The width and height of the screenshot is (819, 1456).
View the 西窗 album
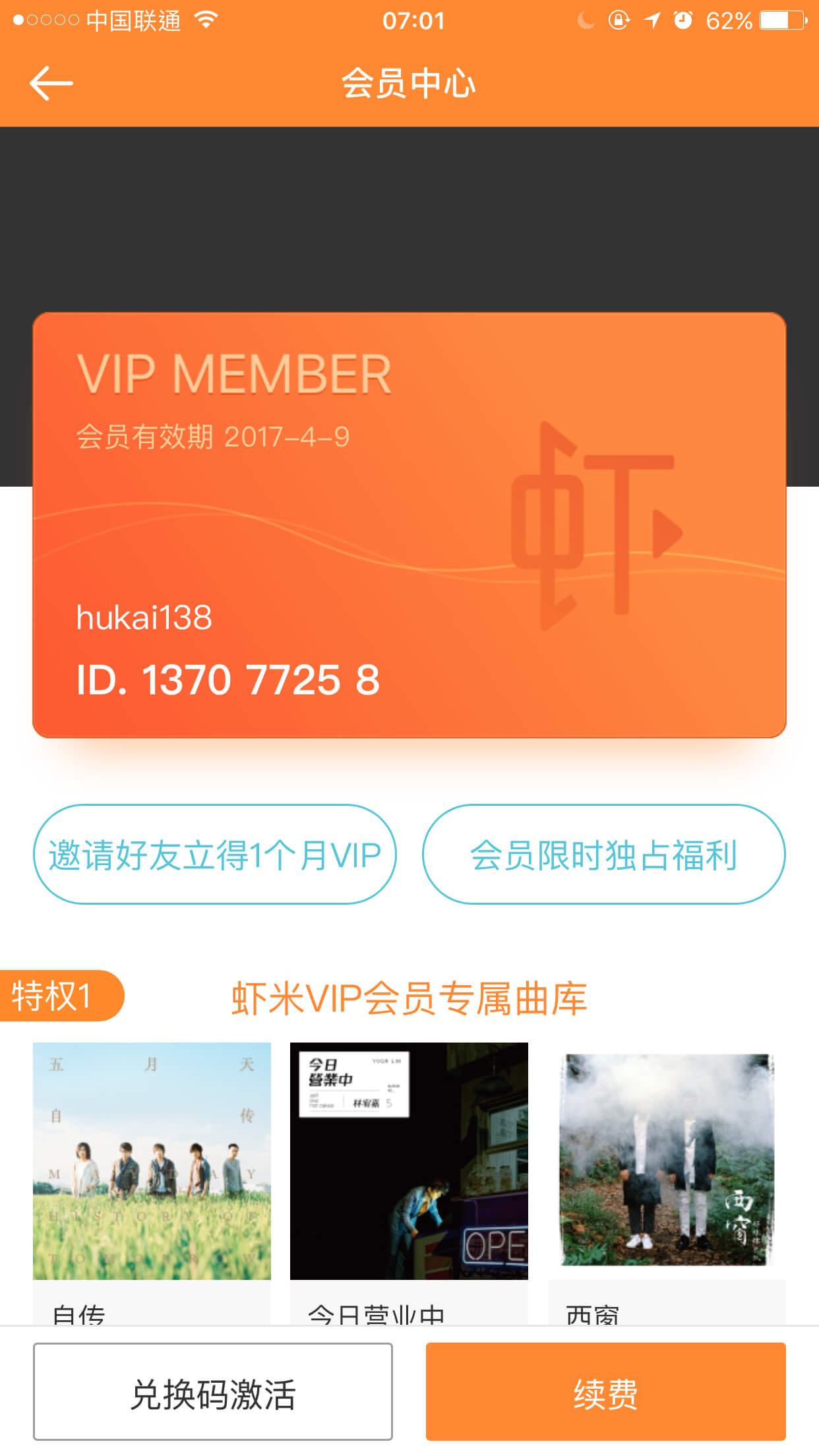667,1161
